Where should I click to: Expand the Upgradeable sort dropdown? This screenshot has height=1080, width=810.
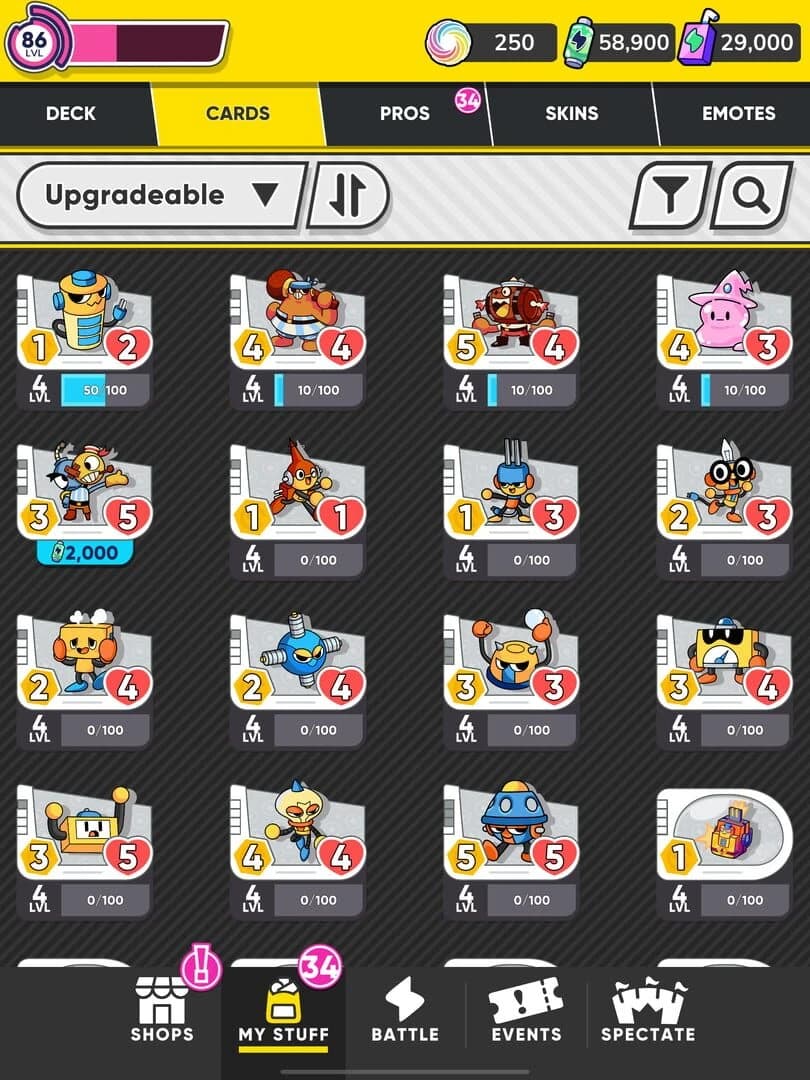[160, 195]
